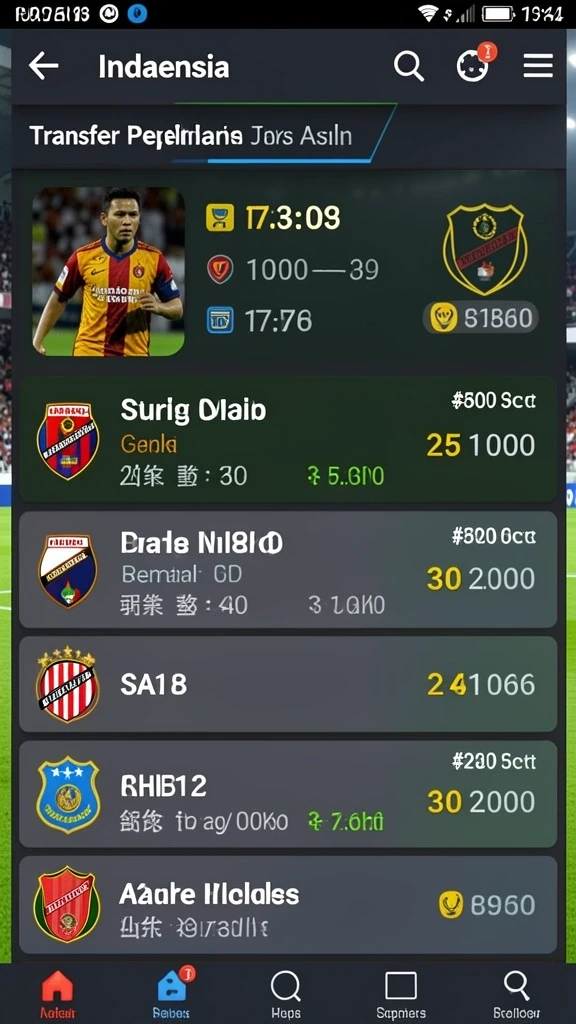Go back using the arrow icon

pyautogui.click(x=44, y=67)
